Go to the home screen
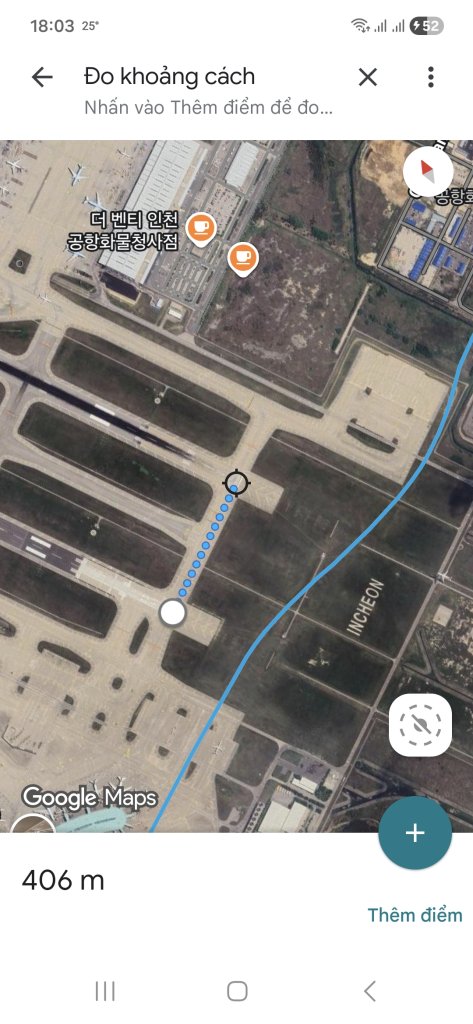473x1024 pixels. coord(237,991)
